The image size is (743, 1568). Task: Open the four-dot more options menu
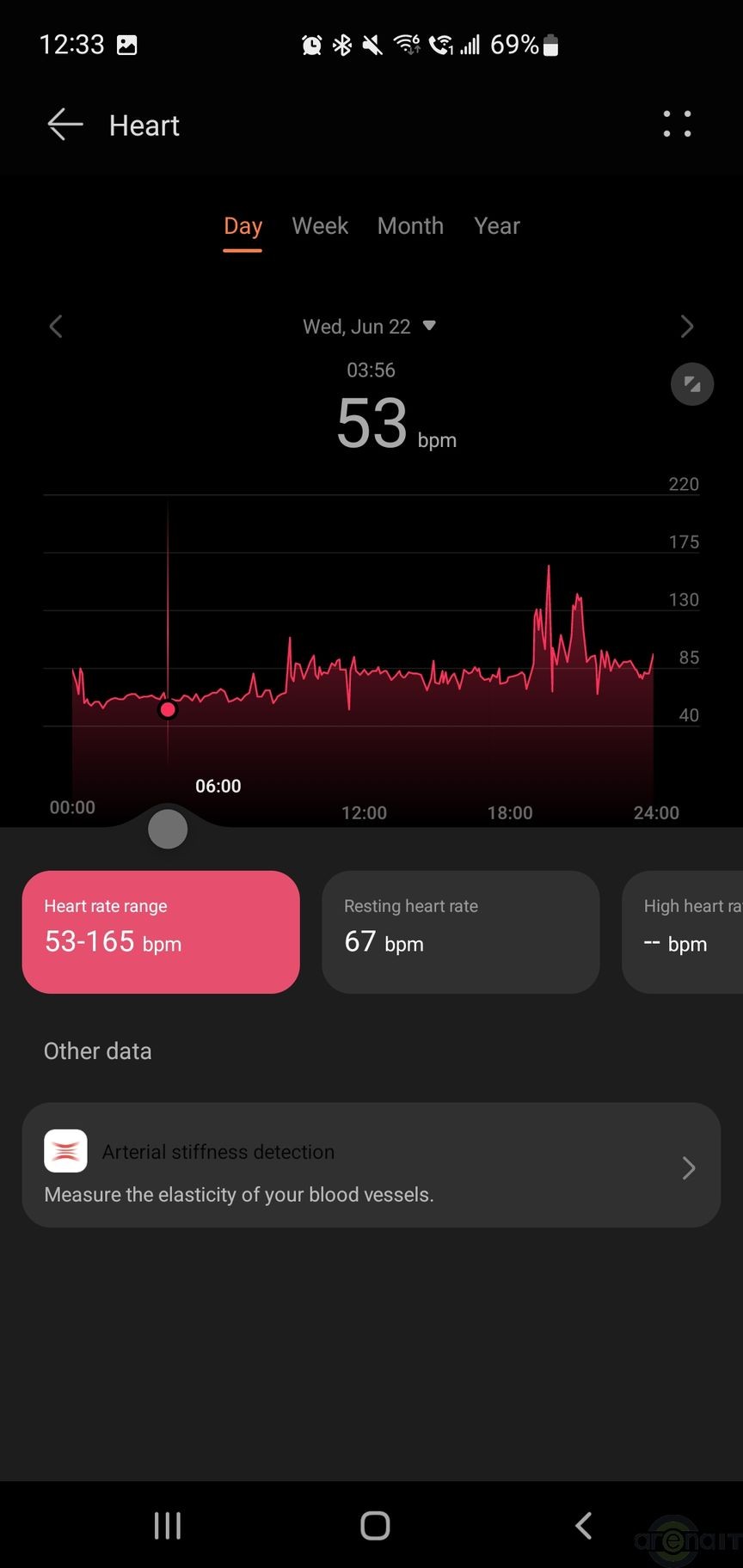coord(677,125)
